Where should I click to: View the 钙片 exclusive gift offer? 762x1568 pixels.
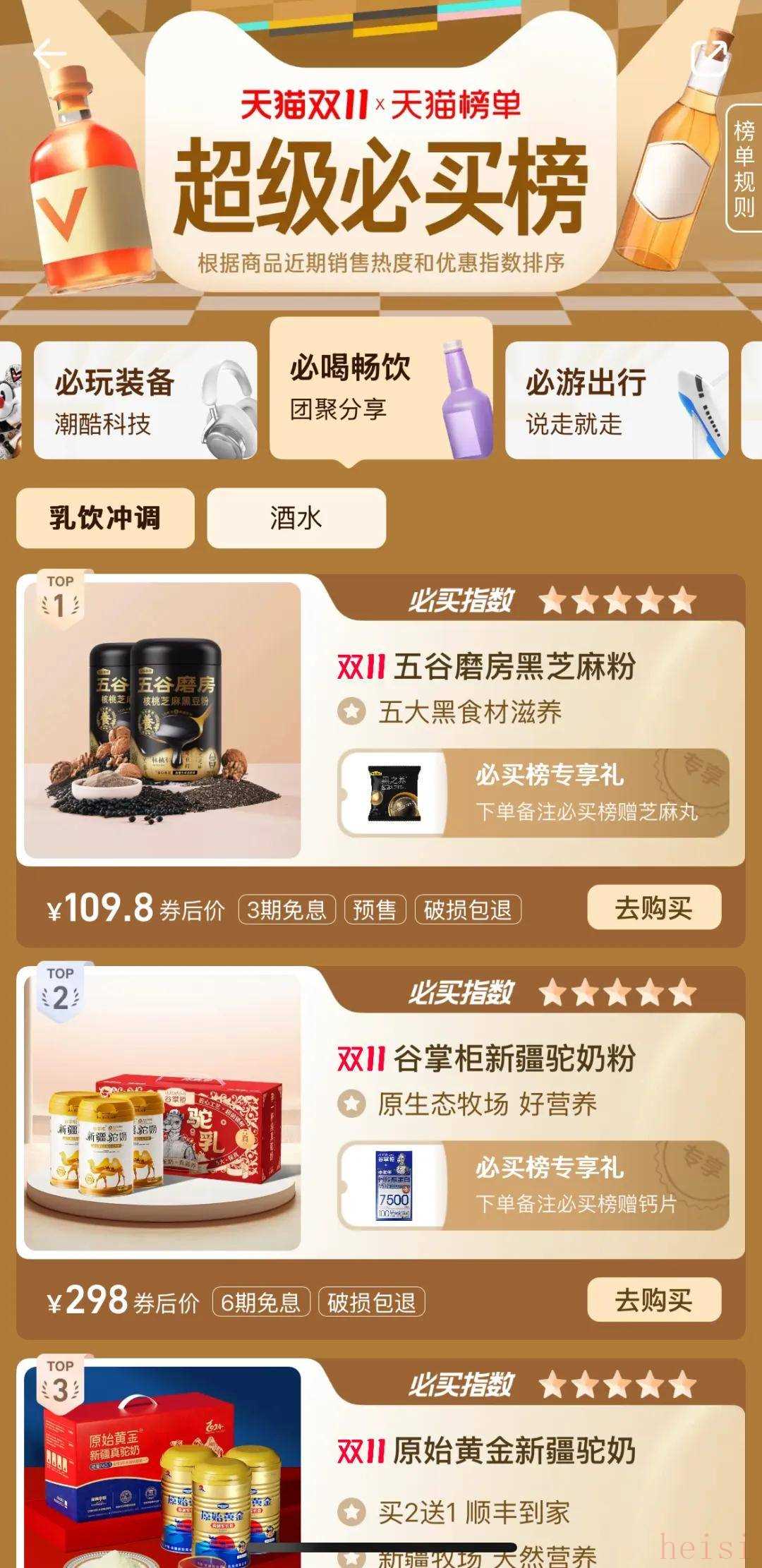click(x=533, y=1186)
